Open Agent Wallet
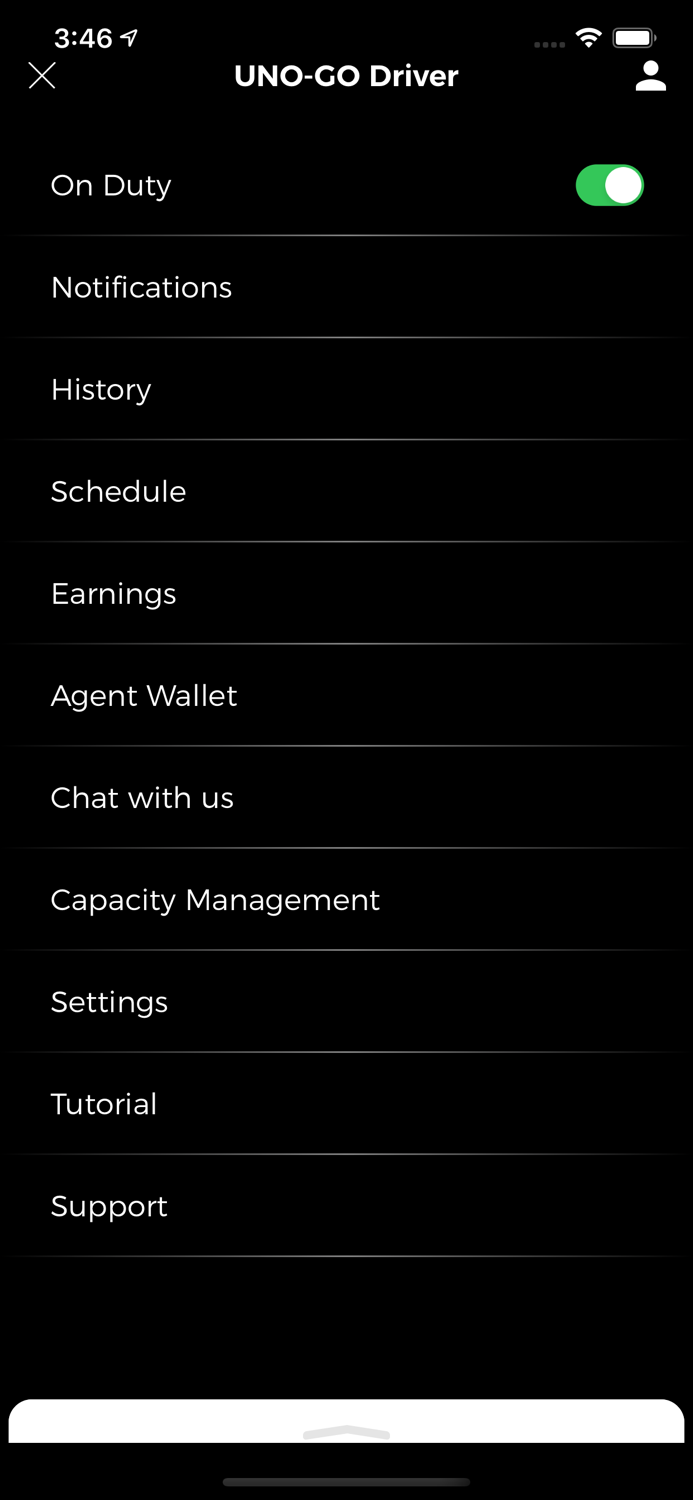This screenshot has height=1500, width=693. [x=144, y=696]
